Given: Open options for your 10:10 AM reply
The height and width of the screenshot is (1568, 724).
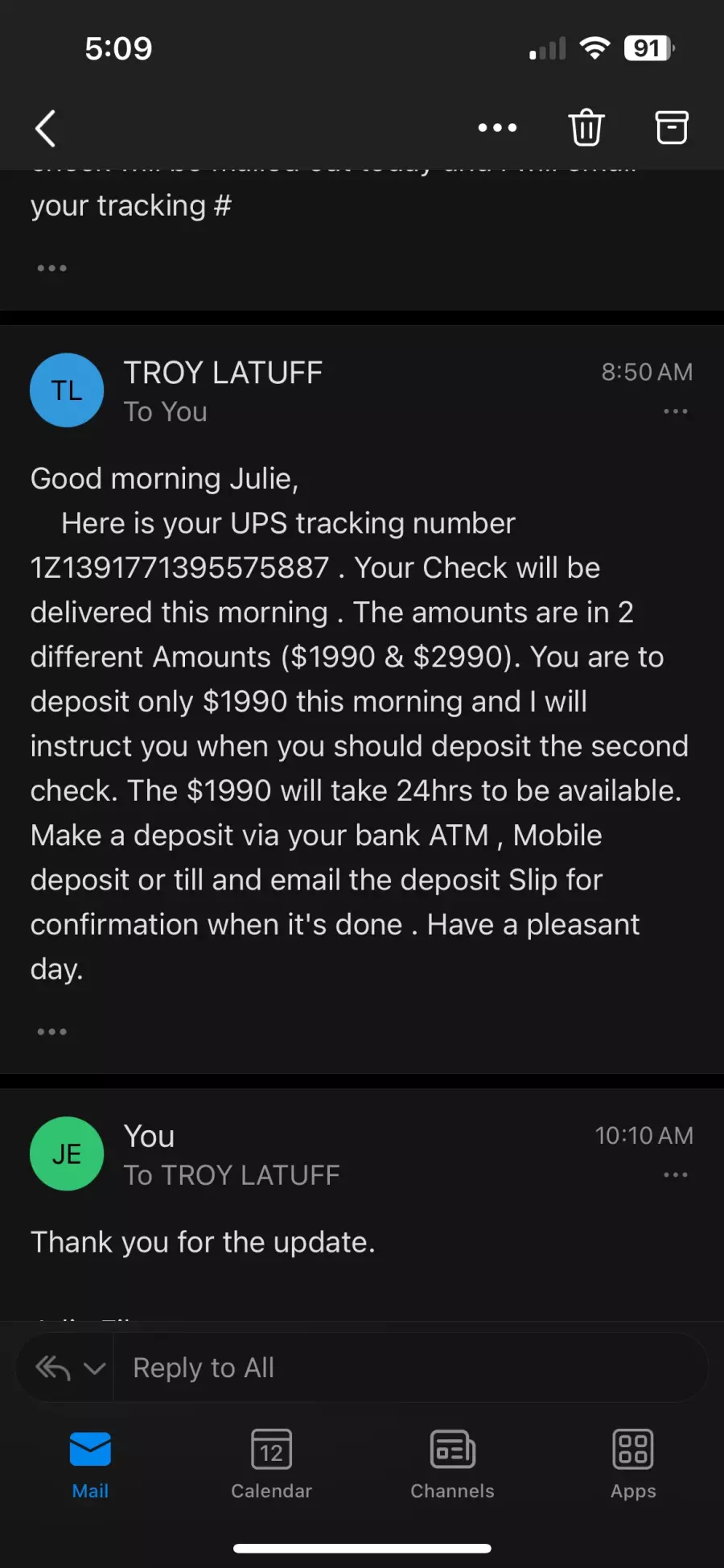Looking at the screenshot, I should pos(675,1174).
